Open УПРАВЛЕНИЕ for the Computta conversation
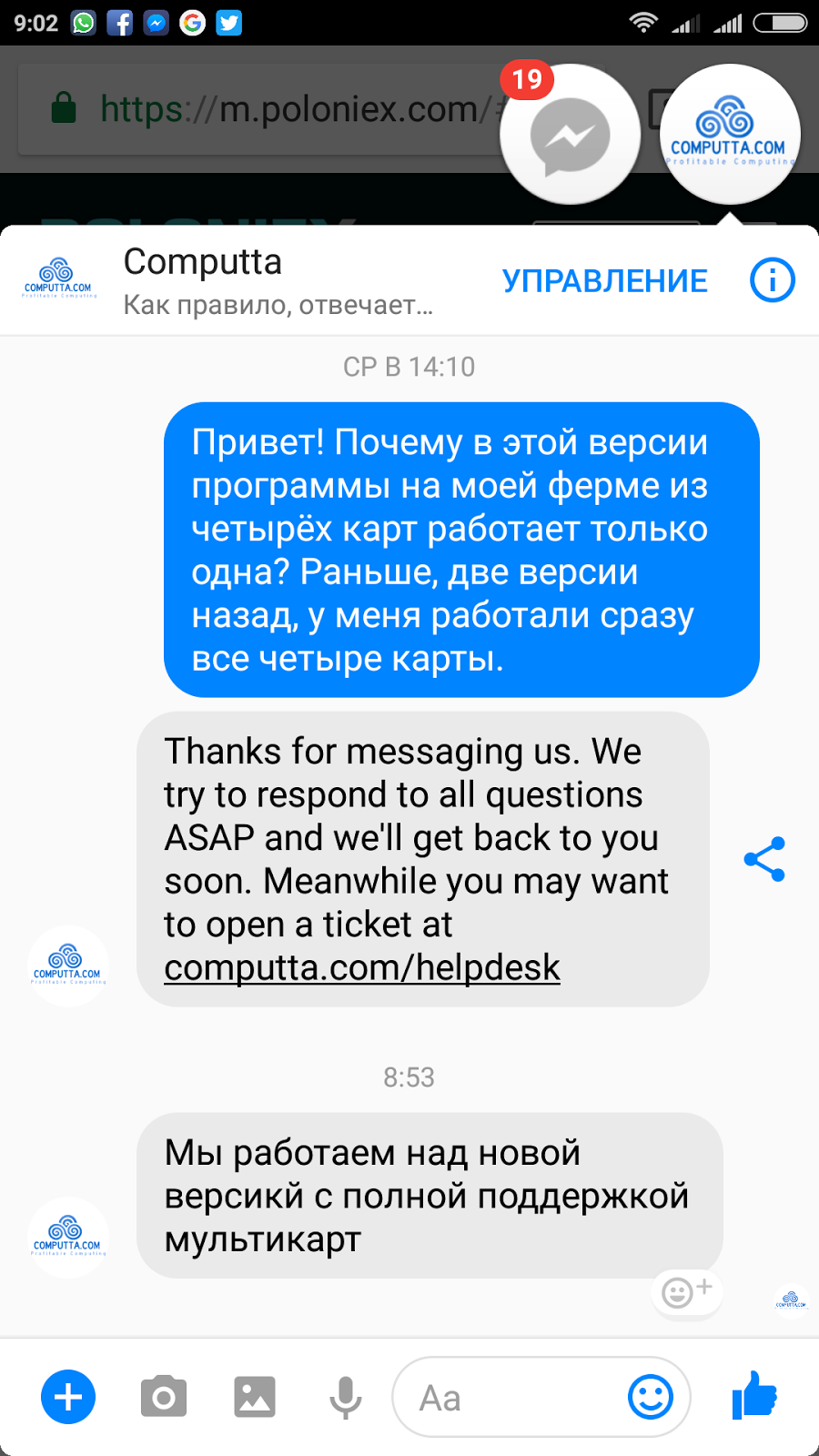819x1456 pixels. pos(604,280)
